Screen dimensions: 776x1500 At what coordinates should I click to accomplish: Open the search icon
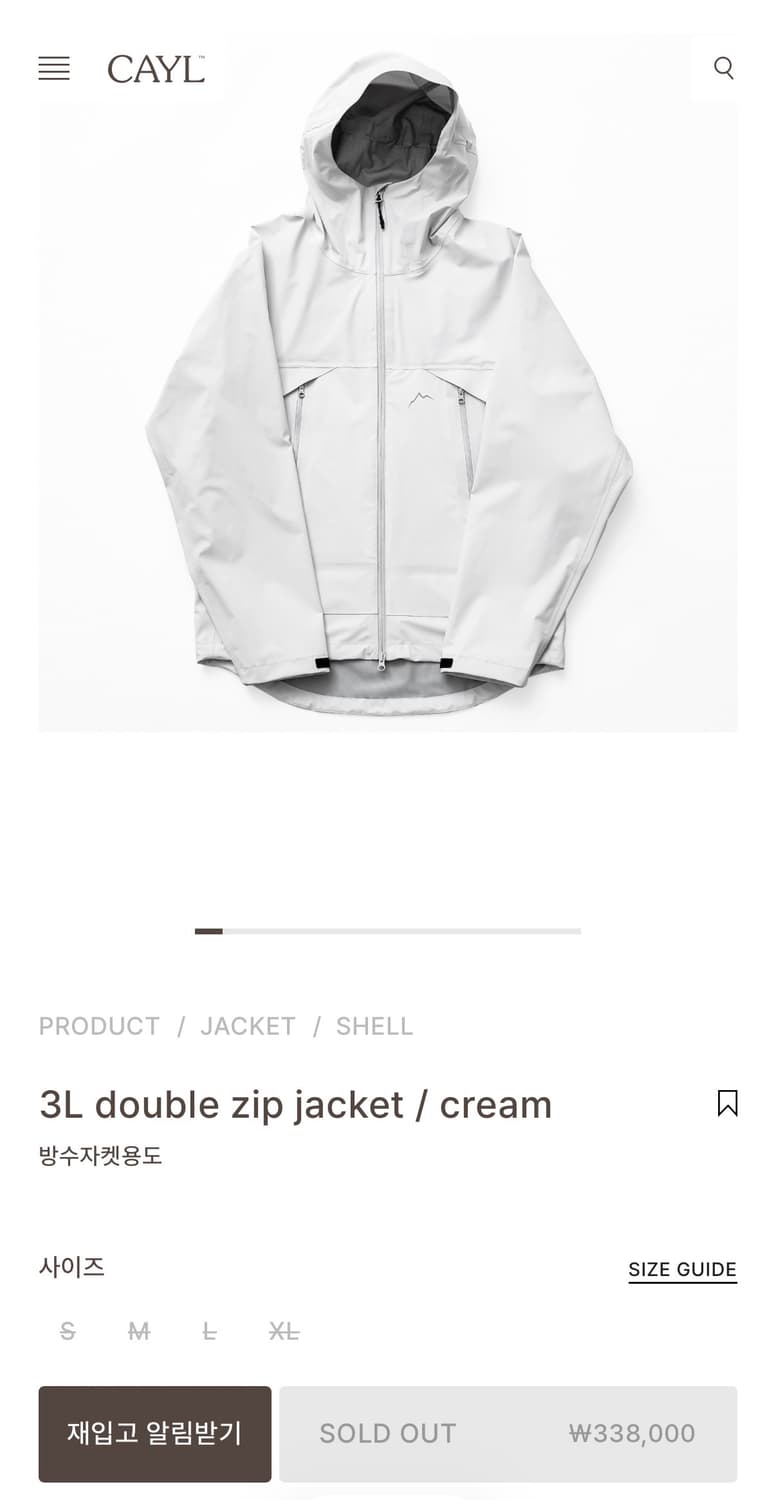click(x=724, y=68)
